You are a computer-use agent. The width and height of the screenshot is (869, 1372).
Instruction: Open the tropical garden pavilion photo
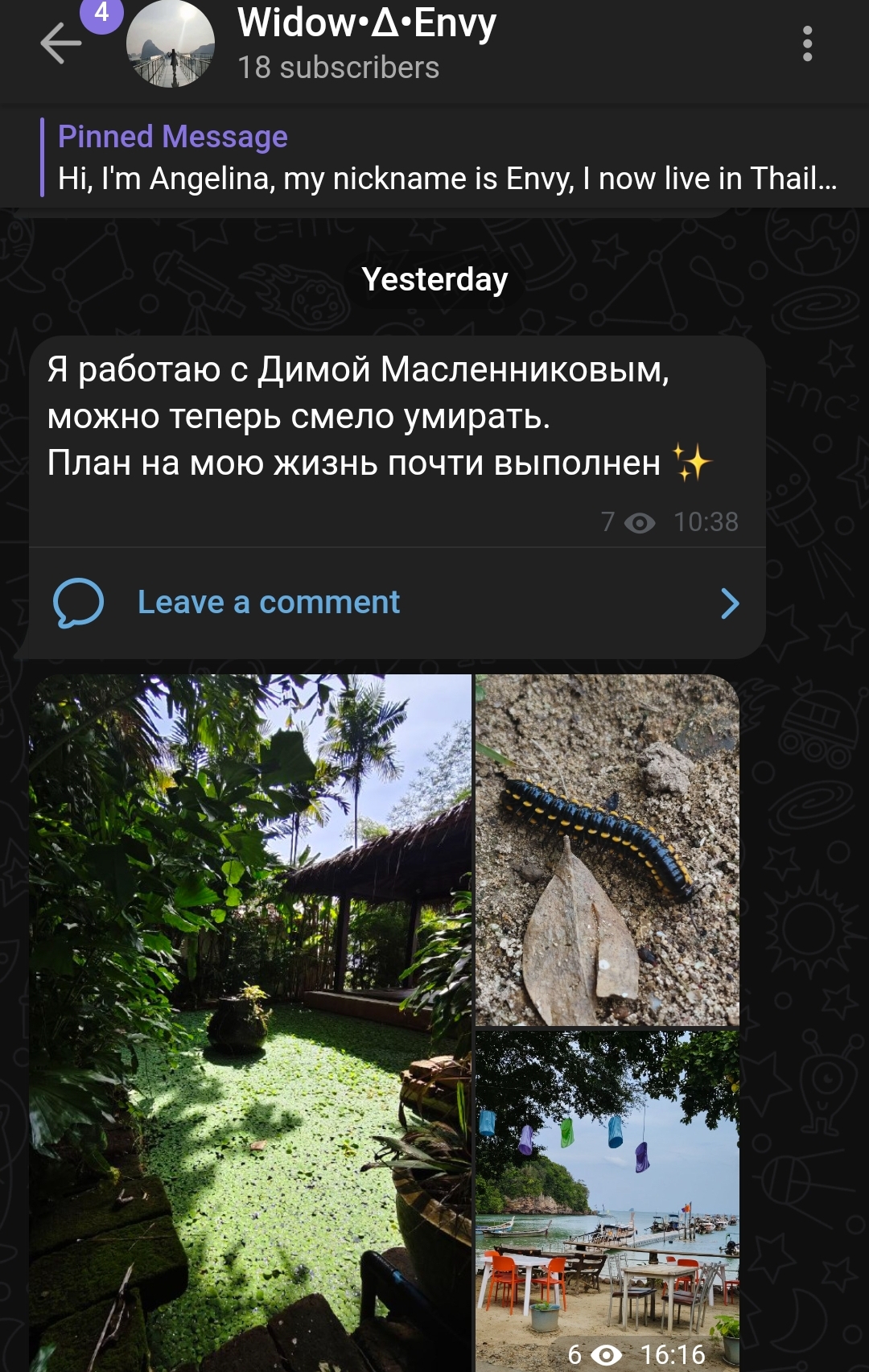[x=251, y=1022]
